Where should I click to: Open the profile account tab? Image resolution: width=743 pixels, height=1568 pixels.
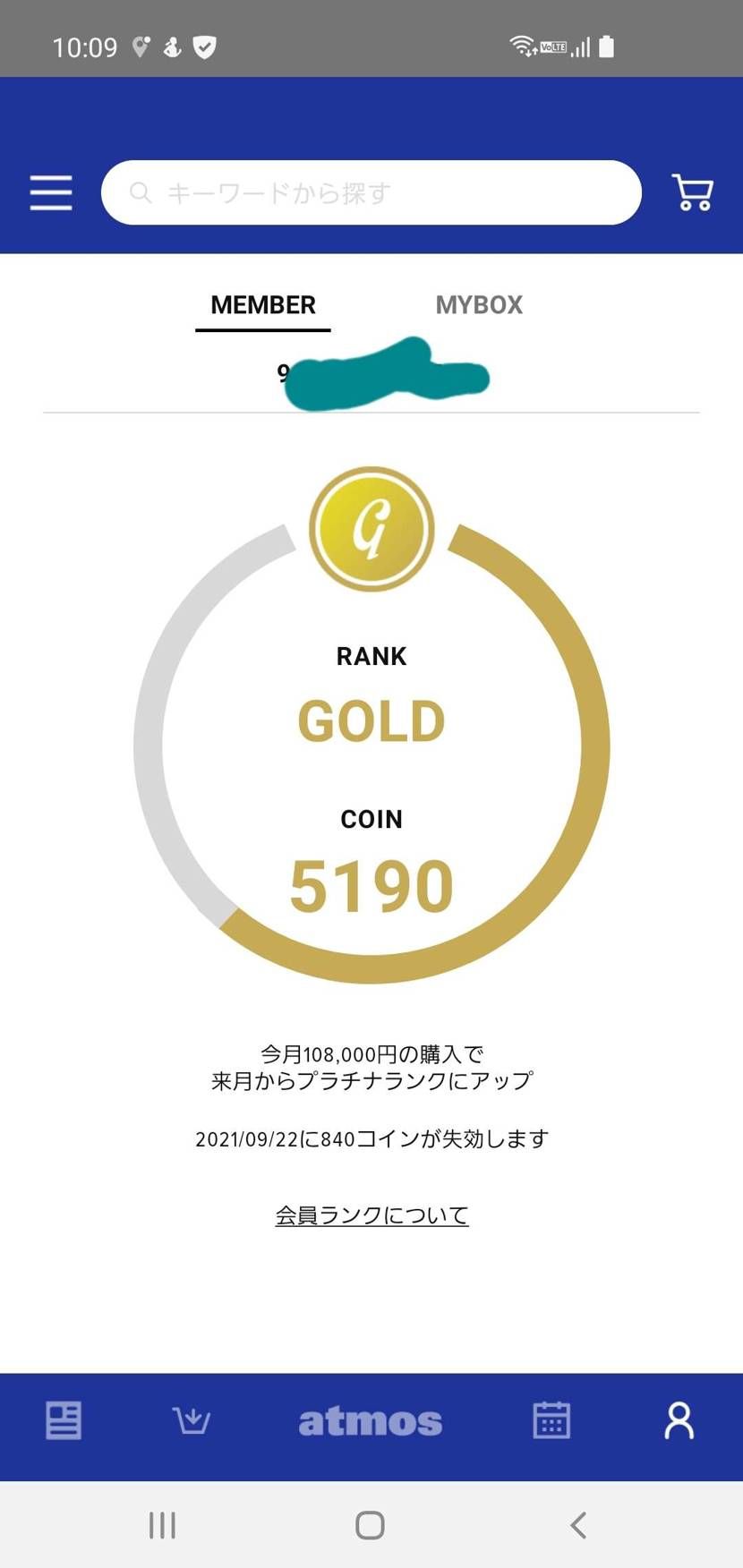pos(679,1420)
